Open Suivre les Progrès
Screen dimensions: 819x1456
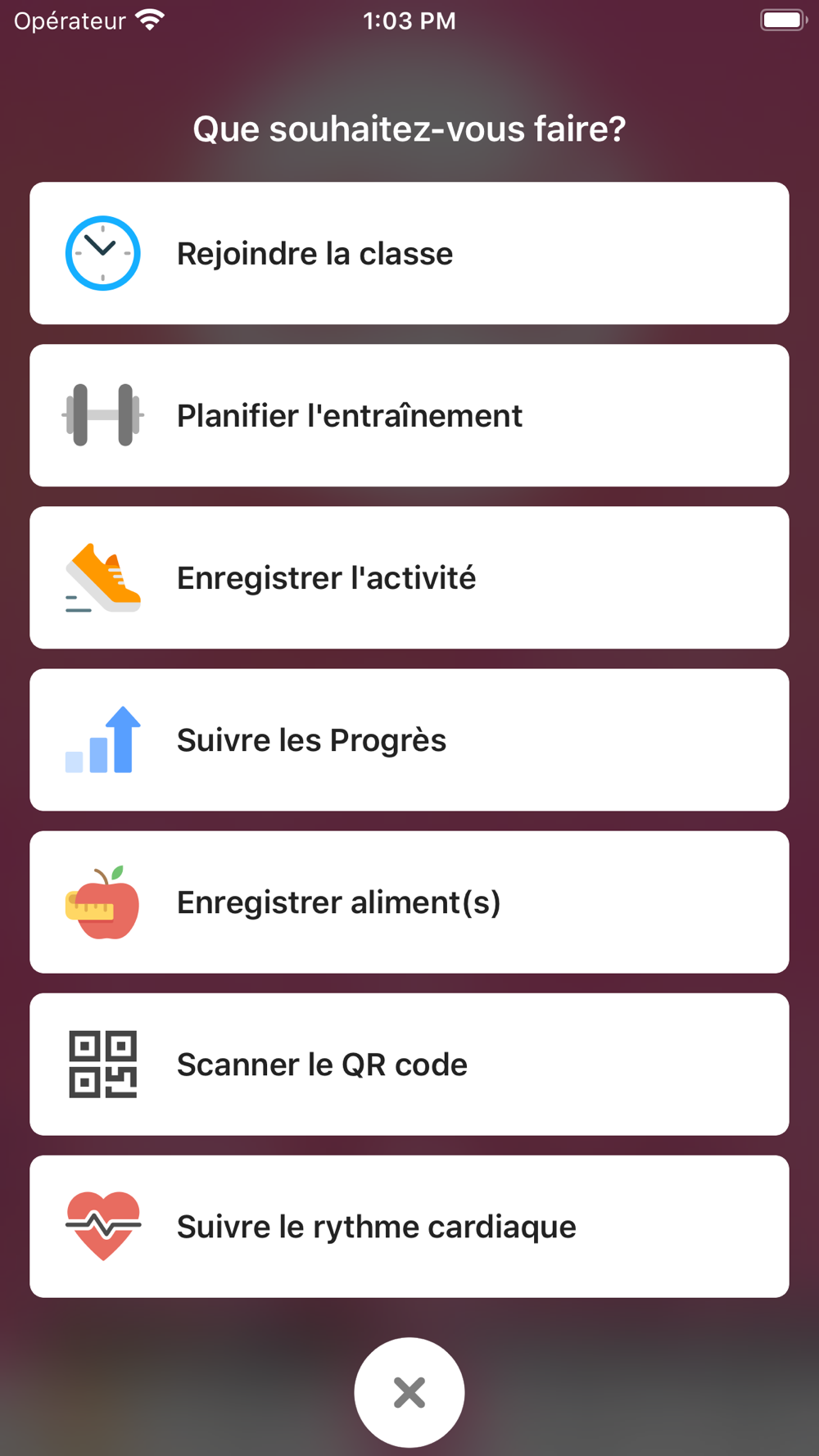click(x=409, y=739)
